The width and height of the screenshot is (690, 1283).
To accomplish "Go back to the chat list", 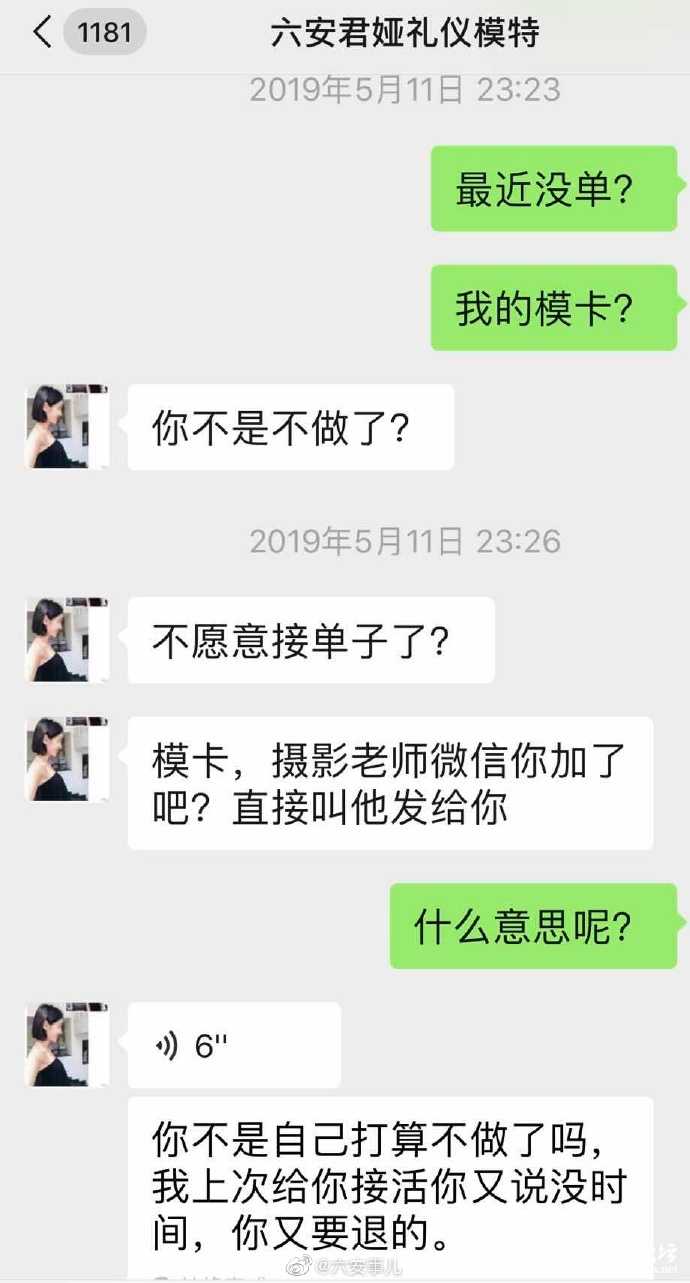I will (42, 33).
